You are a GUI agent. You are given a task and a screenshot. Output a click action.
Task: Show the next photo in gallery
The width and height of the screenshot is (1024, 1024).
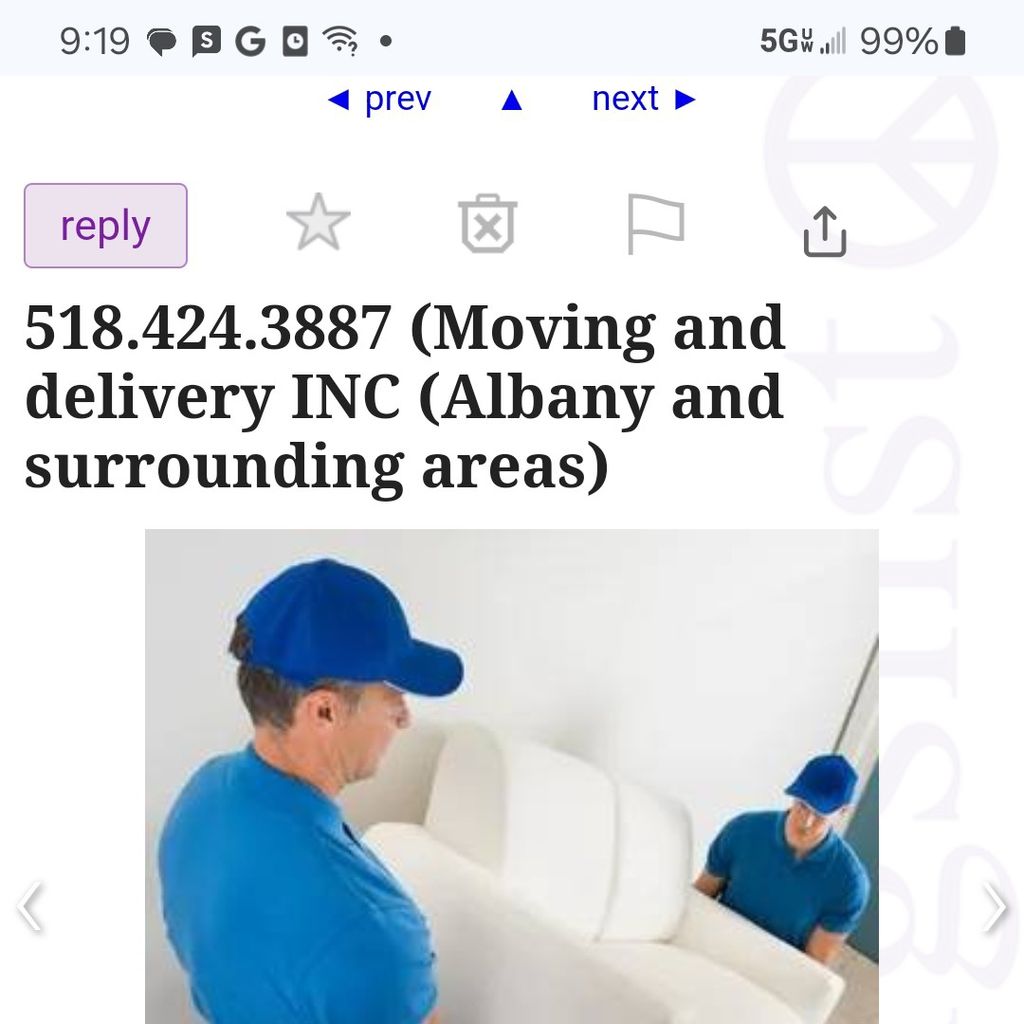coord(993,908)
